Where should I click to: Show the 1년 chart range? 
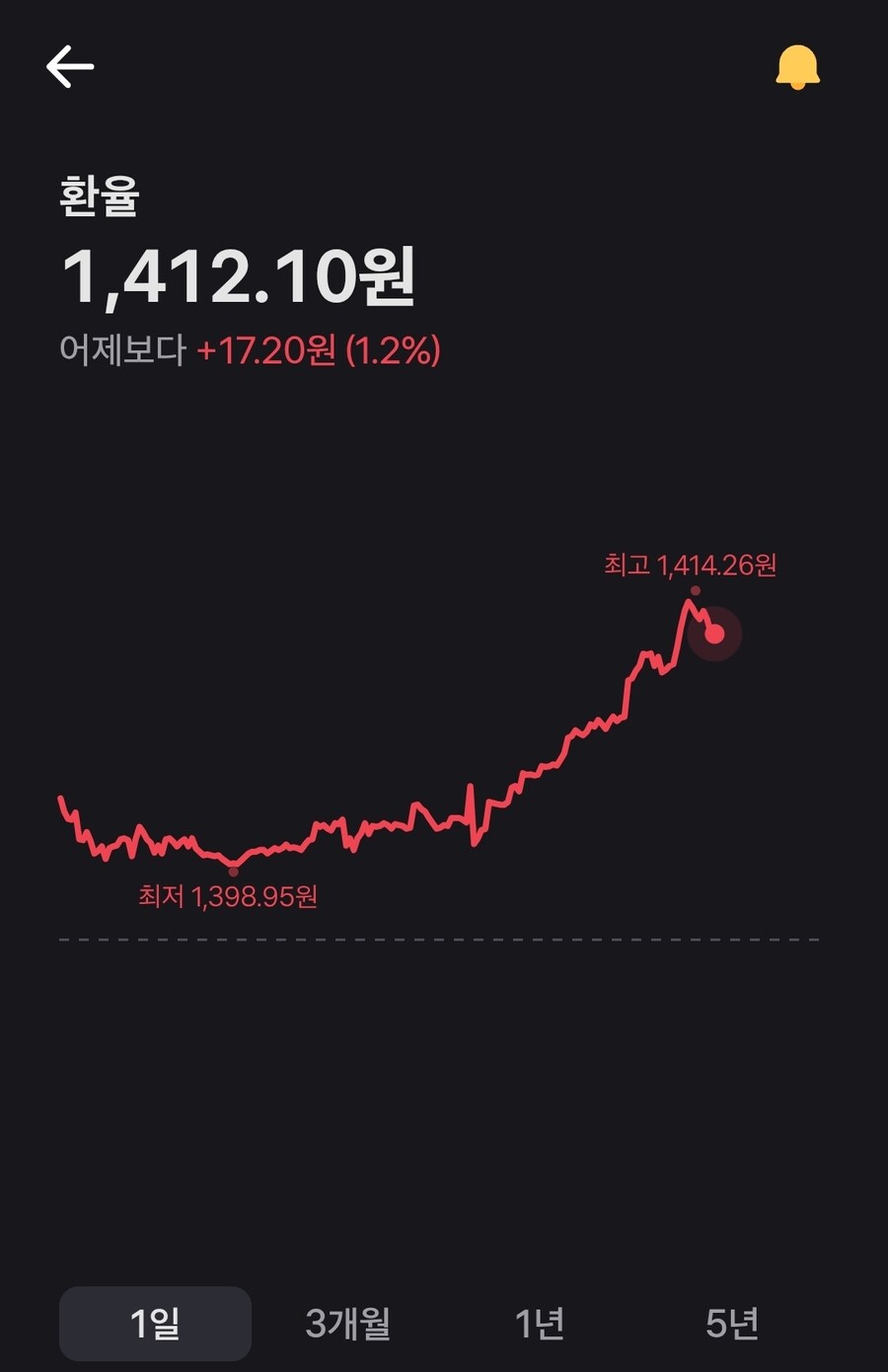[540, 1323]
